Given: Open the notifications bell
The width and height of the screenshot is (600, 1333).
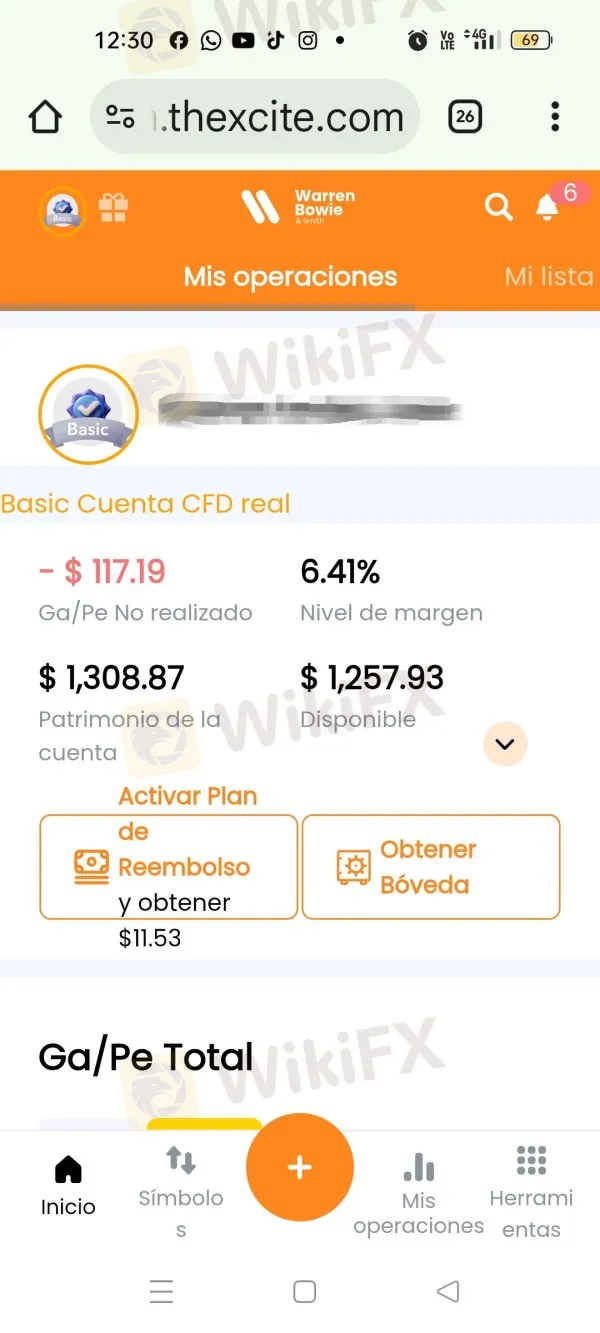Looking at the screenshot, I should point(547,207).
